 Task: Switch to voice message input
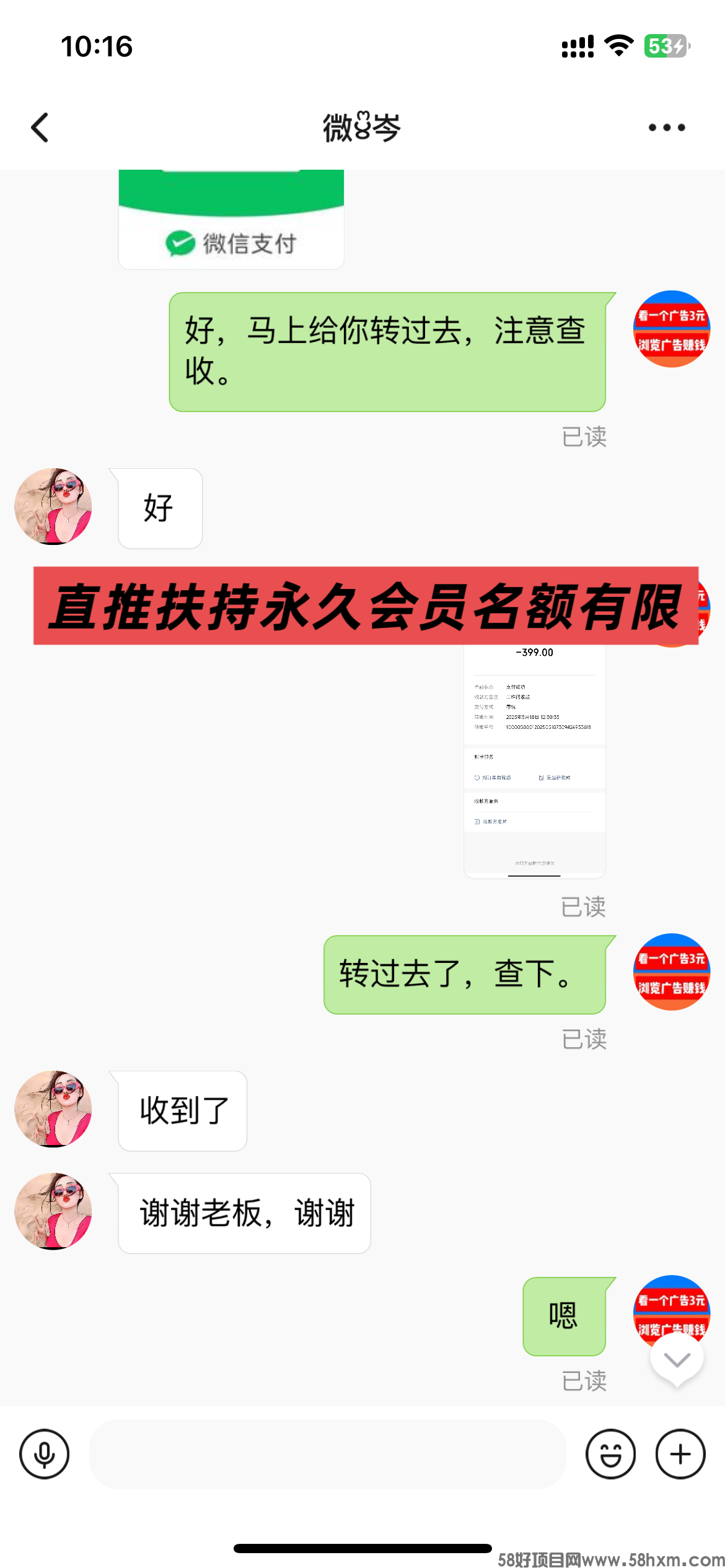[44, 1453]
